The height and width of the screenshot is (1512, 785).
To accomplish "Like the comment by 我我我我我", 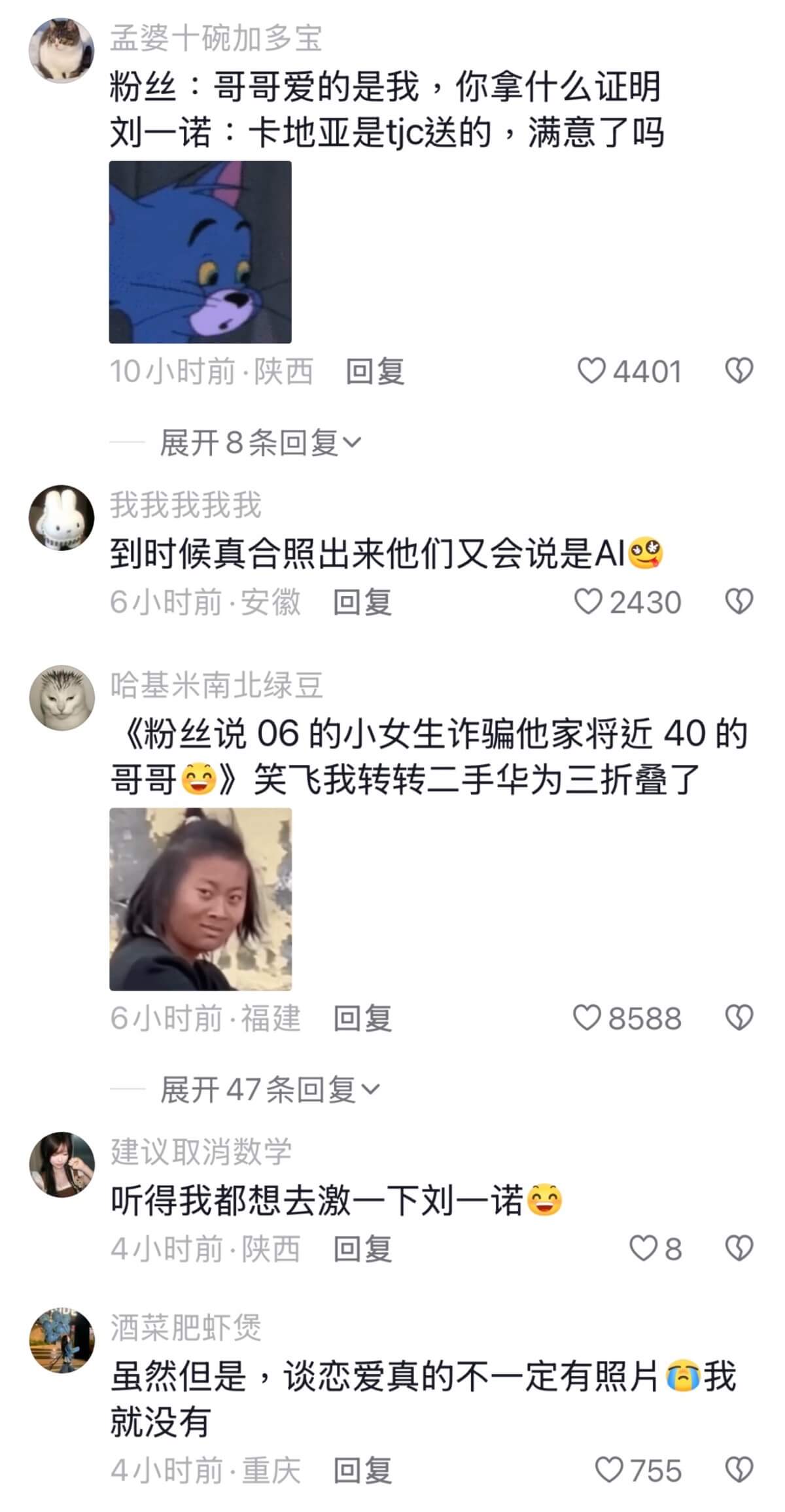I will click(x=587, y=602).
